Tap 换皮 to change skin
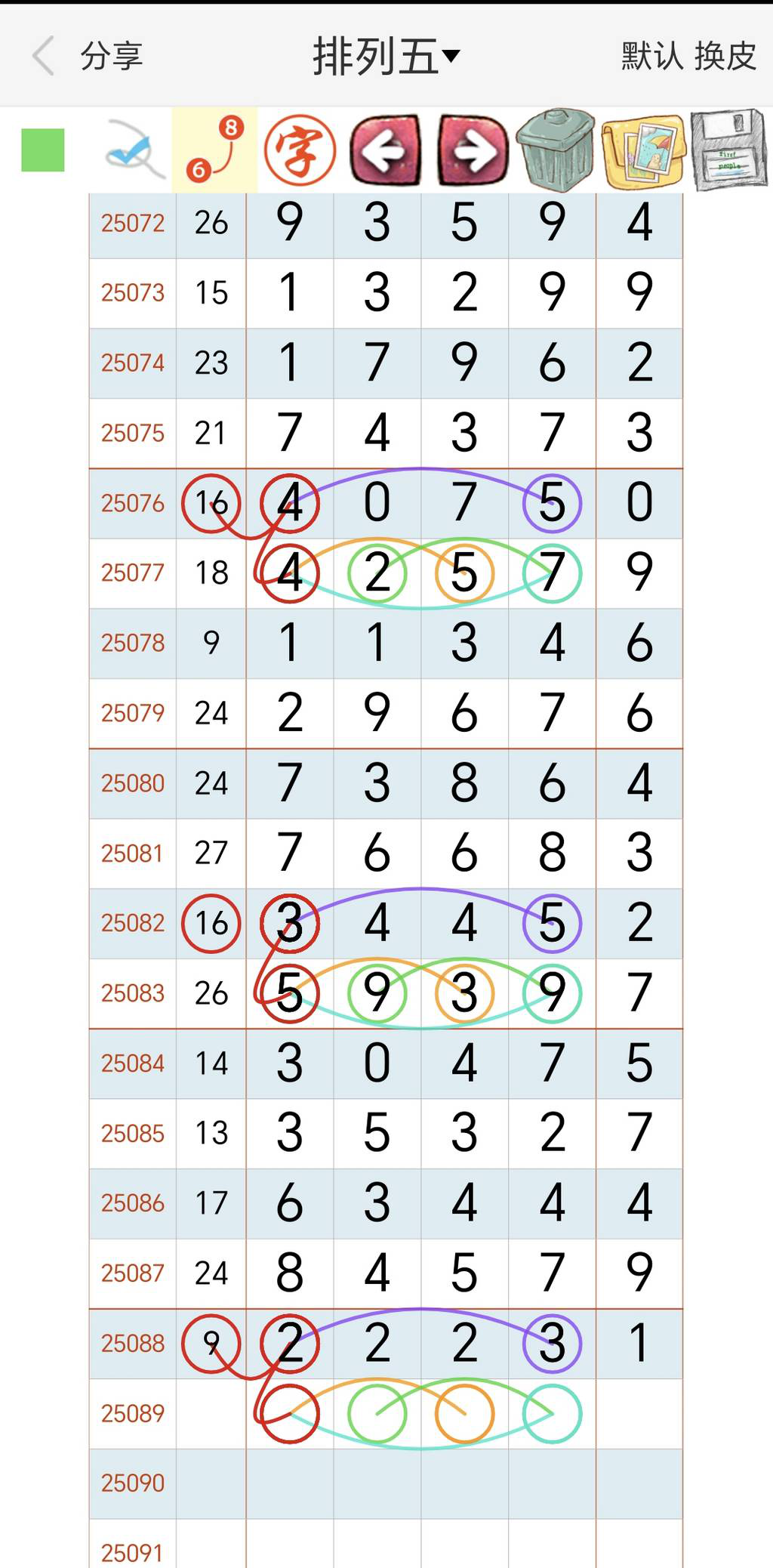The width and height of the screenshot is (773, 1568). coord(725,57)
